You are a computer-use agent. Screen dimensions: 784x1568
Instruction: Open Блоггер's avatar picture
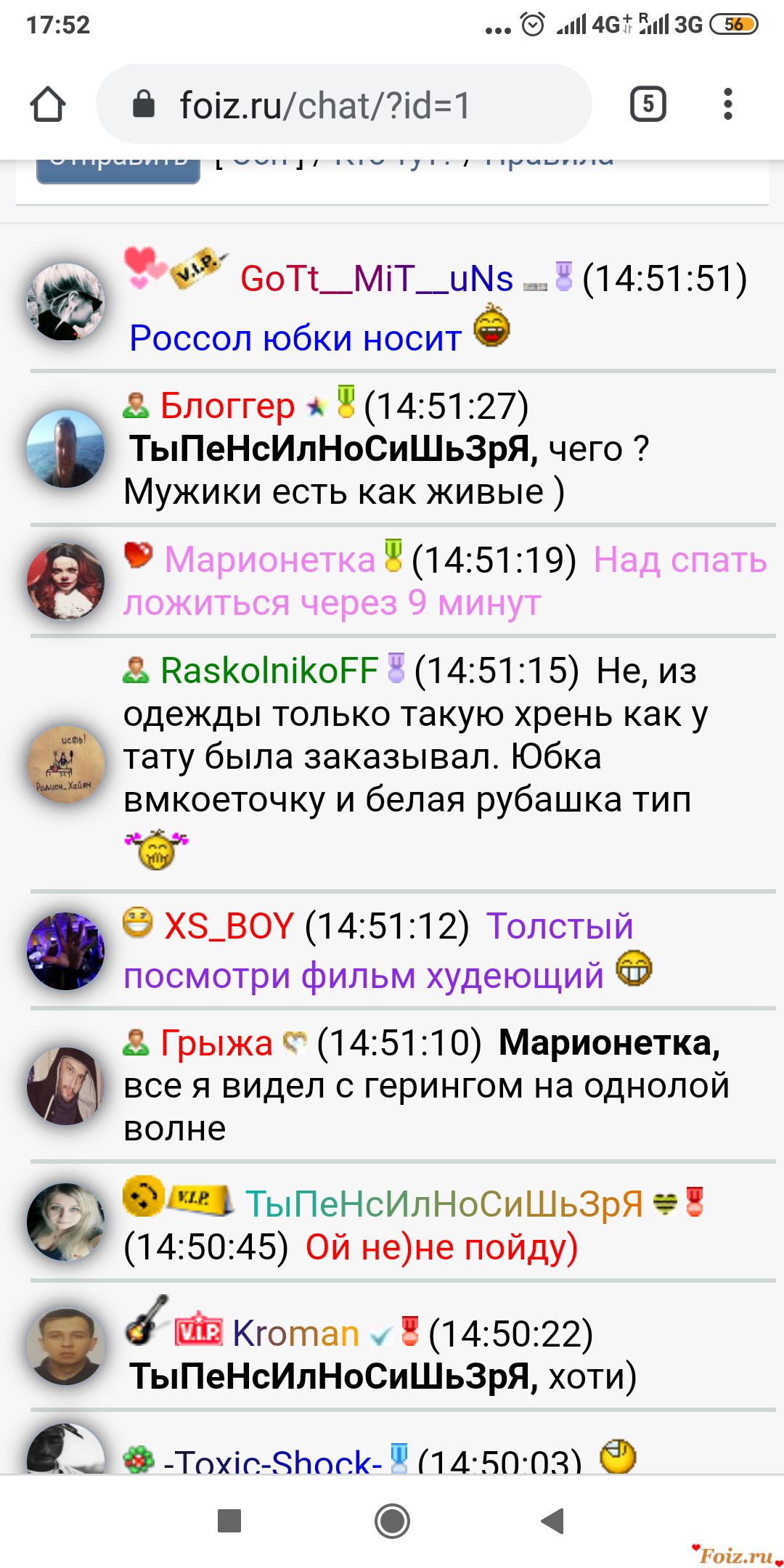pyautogui.click(x=65, y=449)
